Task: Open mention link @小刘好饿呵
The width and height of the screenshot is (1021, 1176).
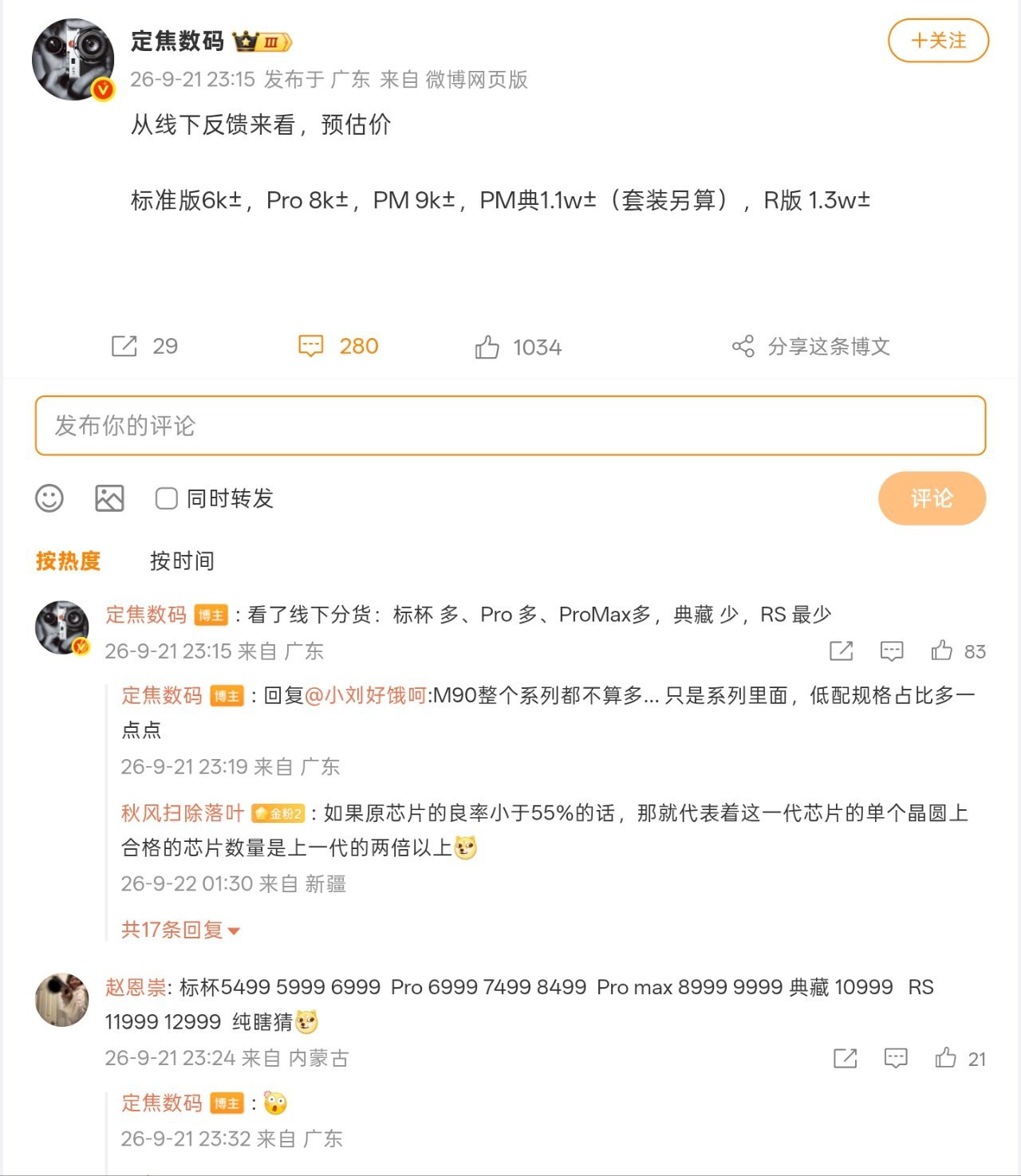Action: tap(366, 695)
